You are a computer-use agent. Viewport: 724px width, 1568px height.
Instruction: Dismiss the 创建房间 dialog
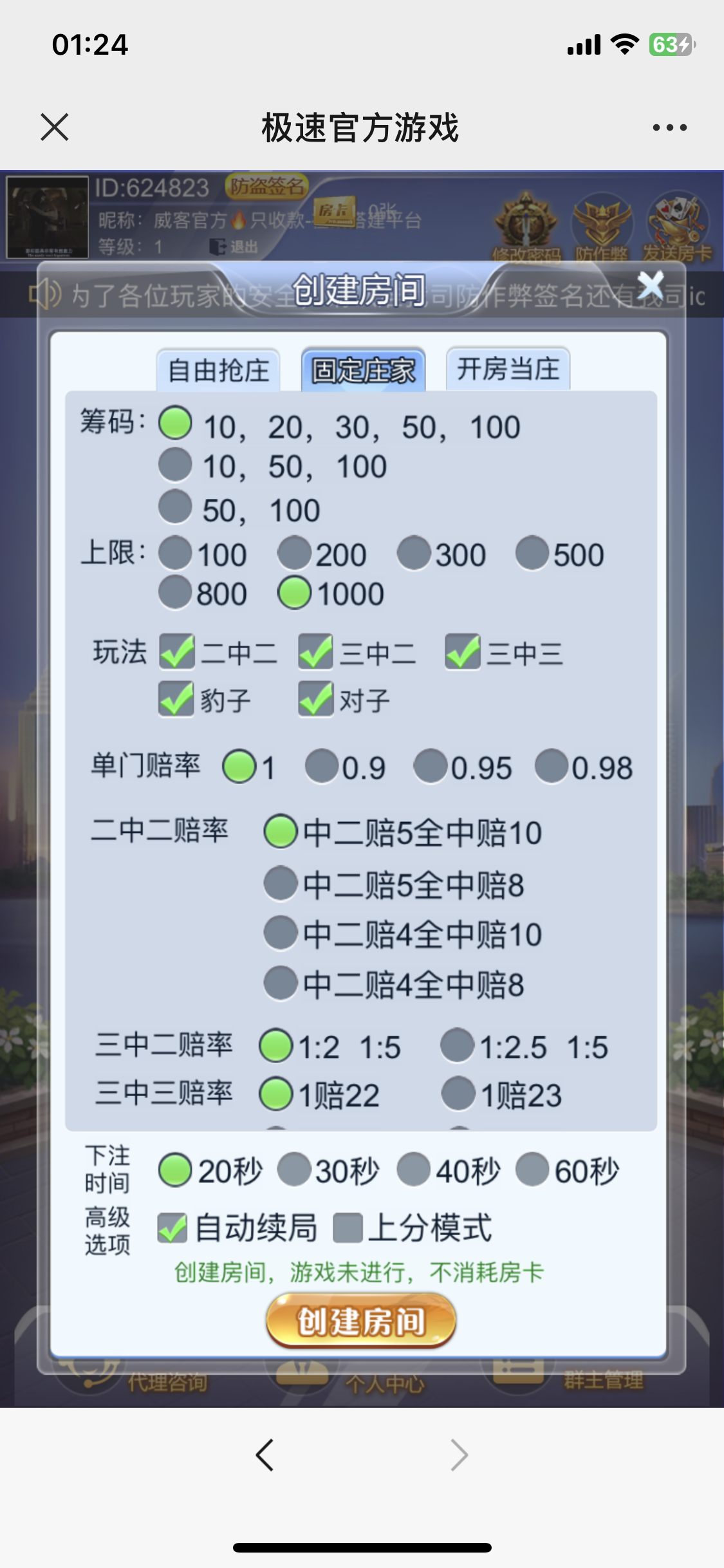[650, 285]
